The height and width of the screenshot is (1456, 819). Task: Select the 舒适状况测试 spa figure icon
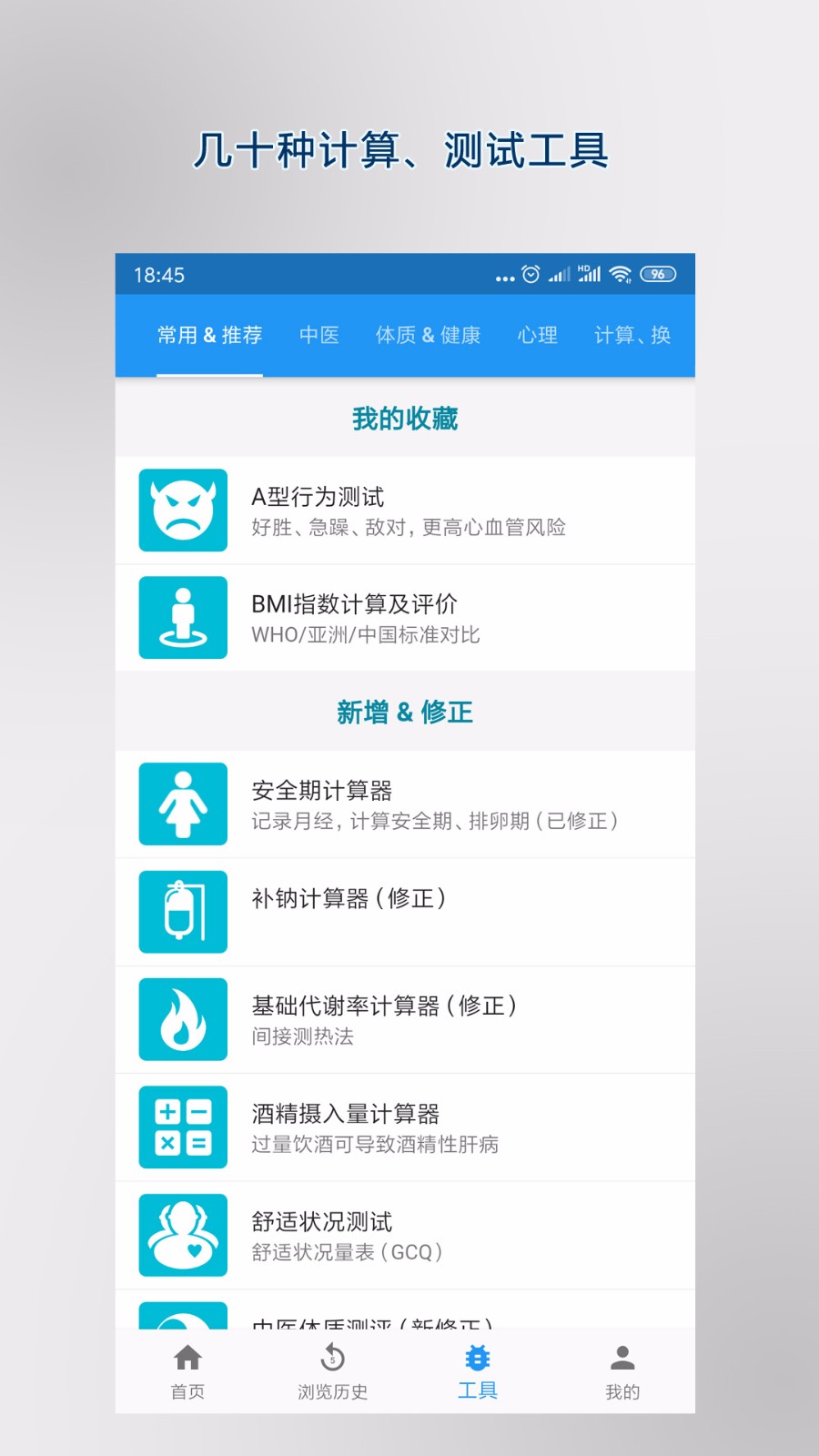(x=182, y=1234)
